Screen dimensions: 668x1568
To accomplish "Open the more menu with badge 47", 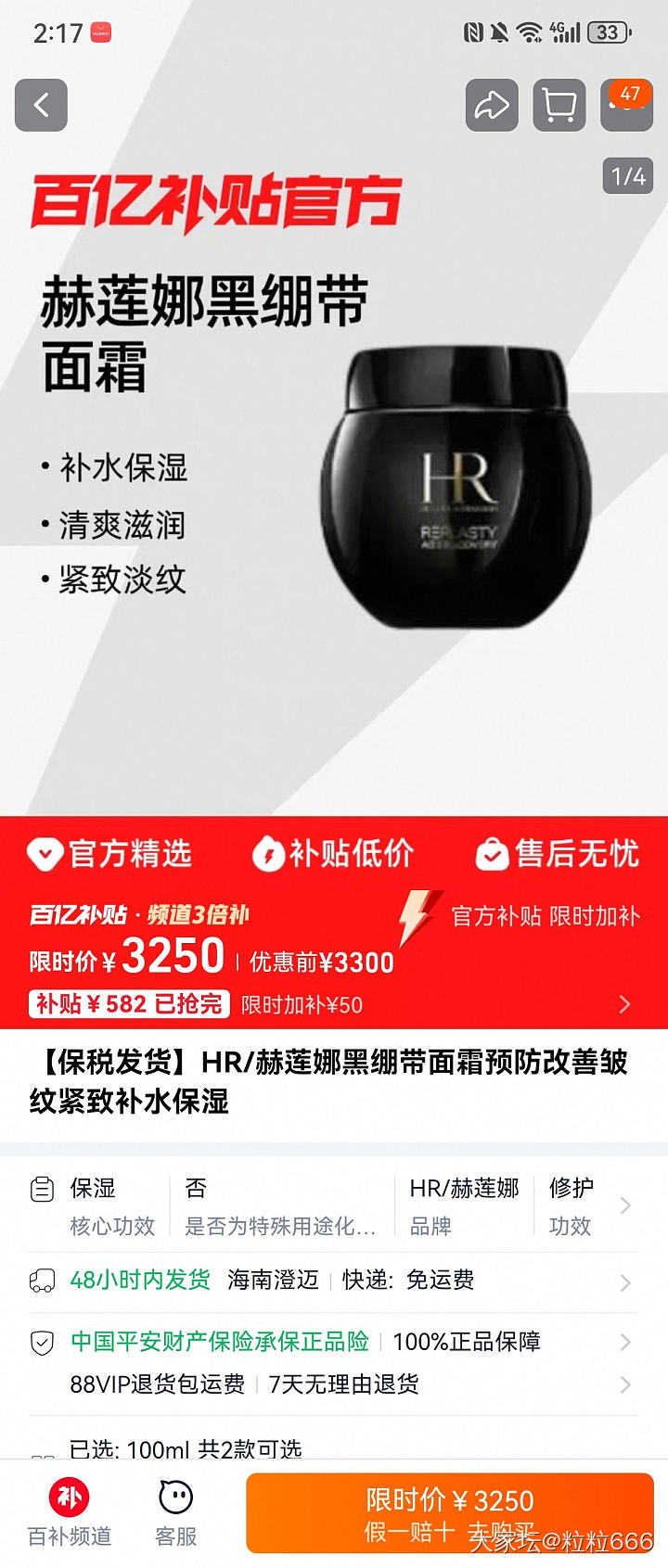I will click(x=626, y=105).
